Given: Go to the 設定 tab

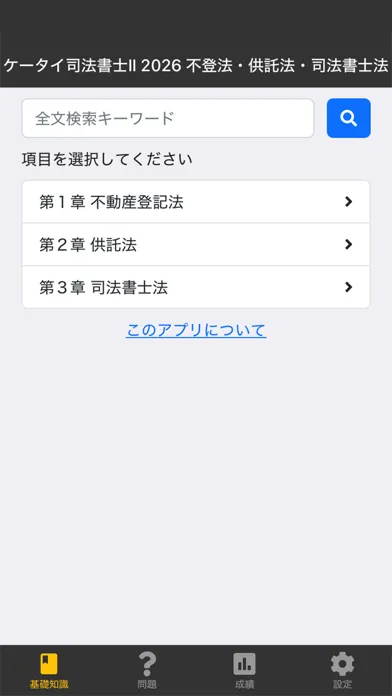Looking at the screenshot, I should tap(342, 671).
